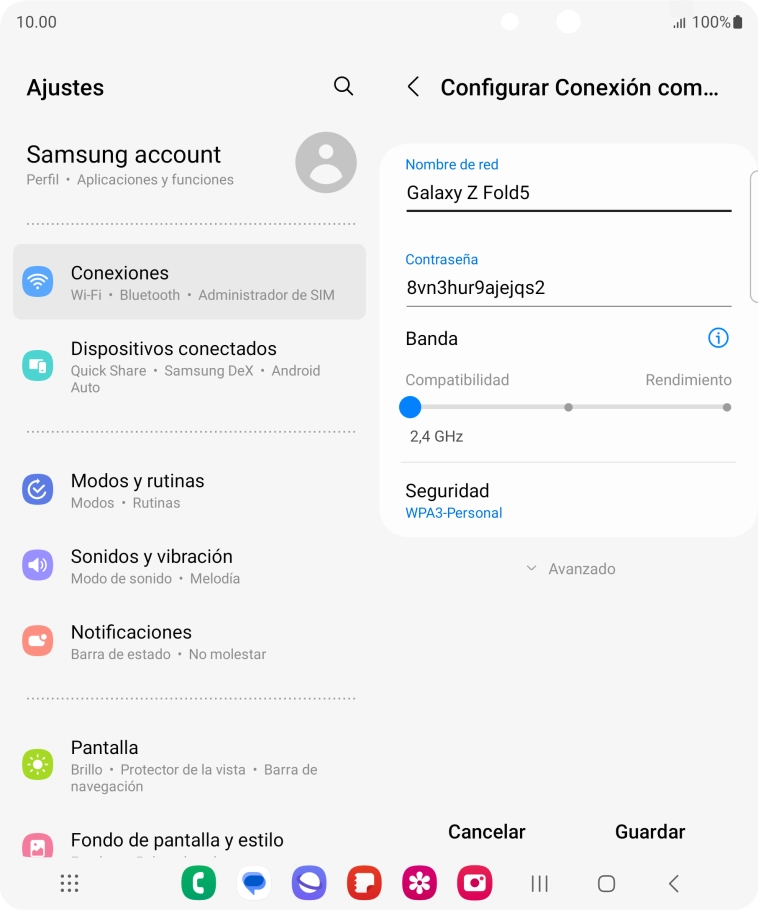Open Dispositivos conectados settings
This screenshot has width=758, height=910.
click(x=190, y=366)
